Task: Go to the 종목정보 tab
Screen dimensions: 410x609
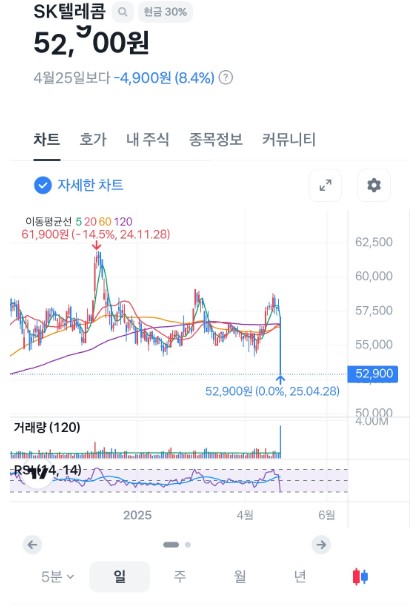Action: (x=216, y=139)
